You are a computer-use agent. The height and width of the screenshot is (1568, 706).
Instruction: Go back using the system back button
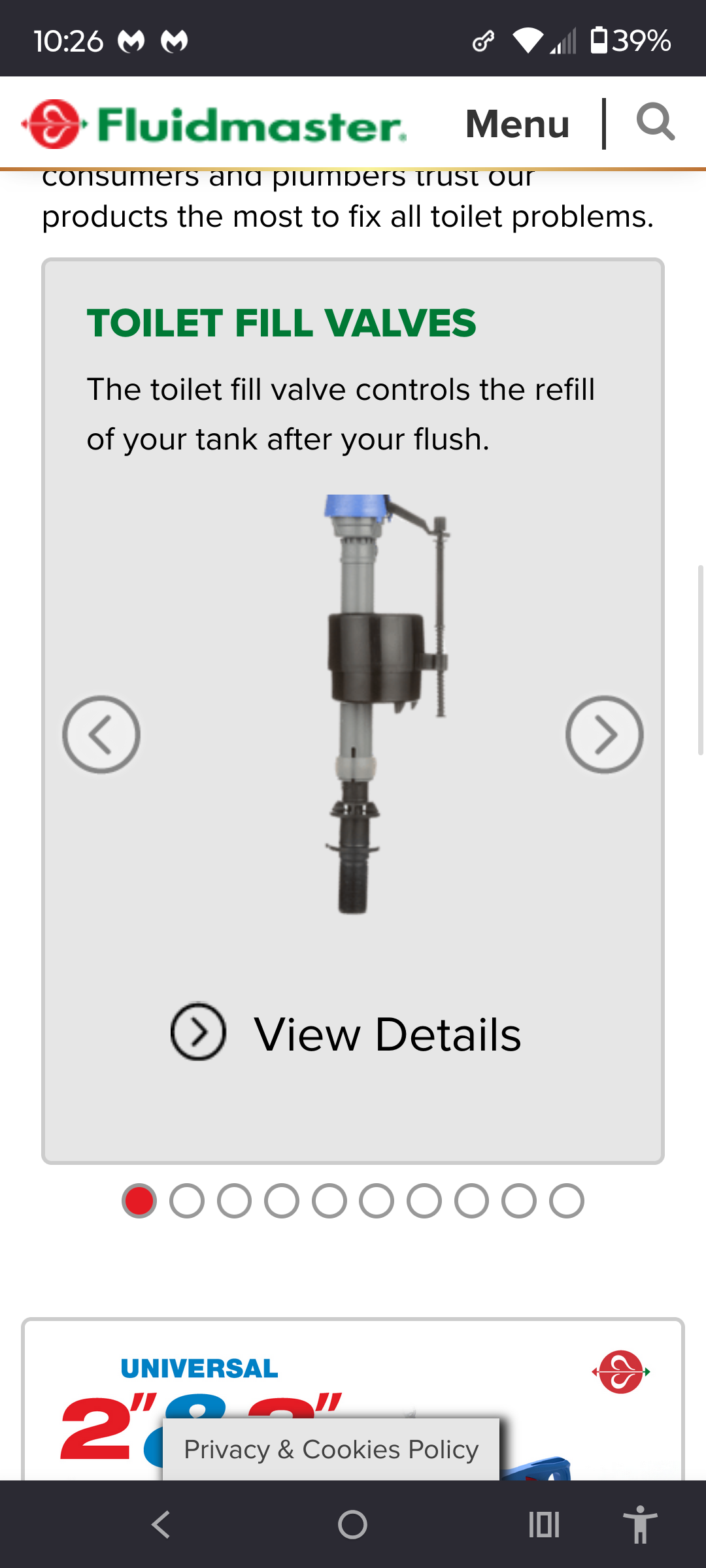(161, 1525)
